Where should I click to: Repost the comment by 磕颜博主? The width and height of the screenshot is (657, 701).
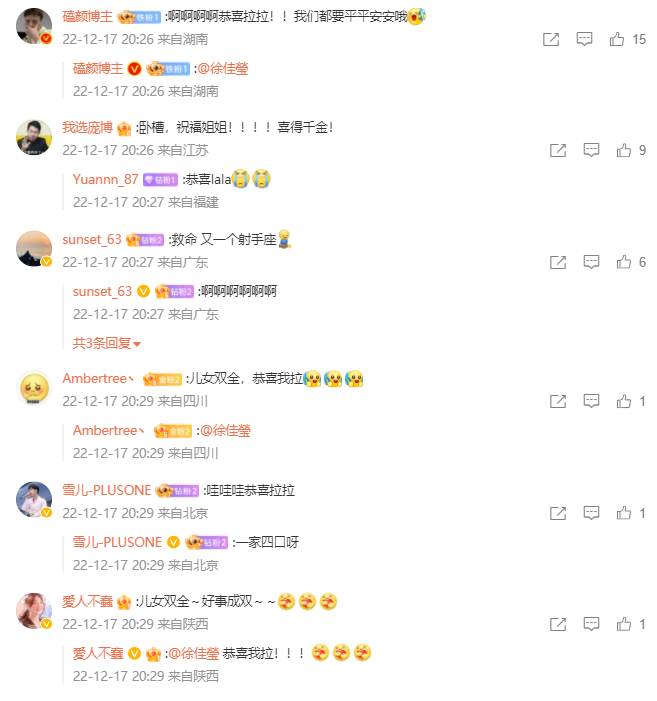551,39
